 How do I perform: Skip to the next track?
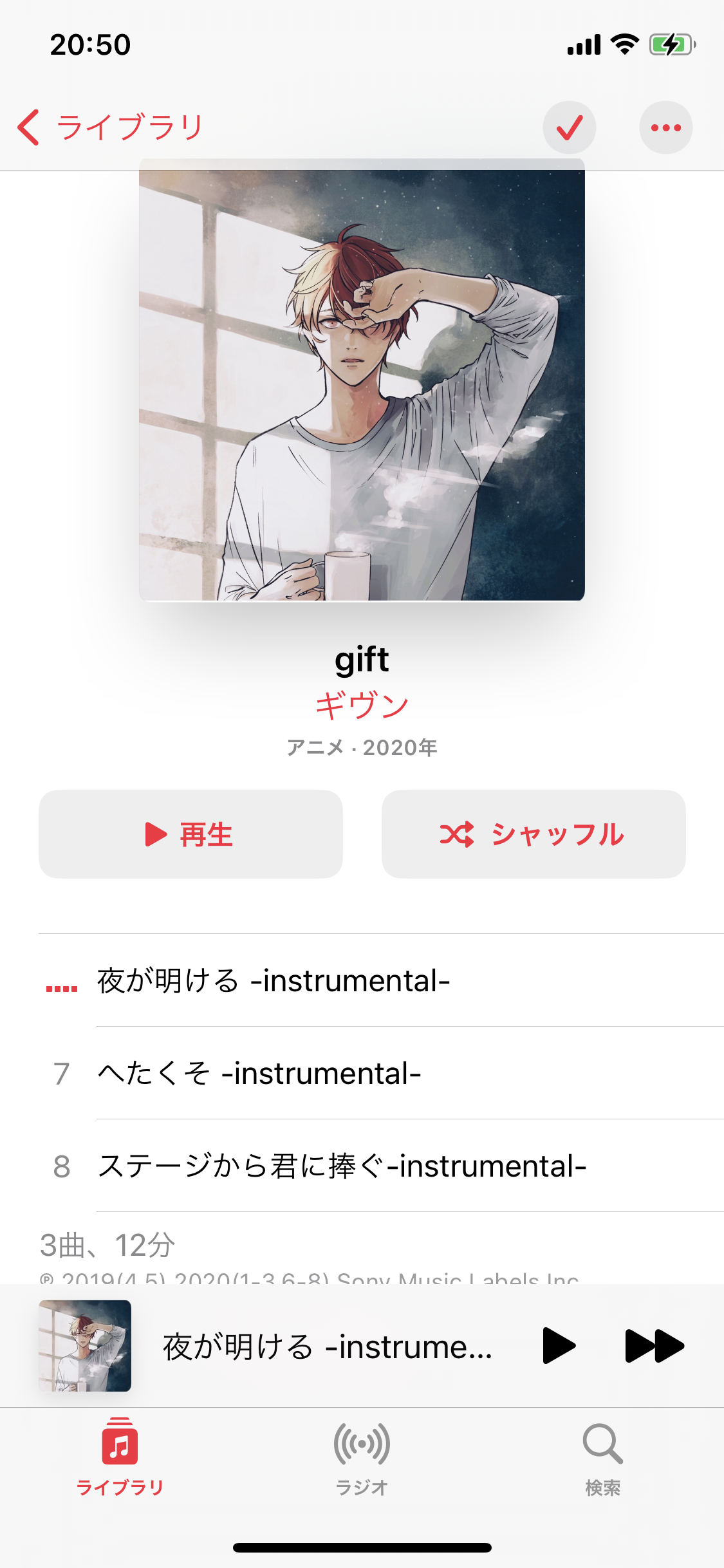coord(654,1346)
